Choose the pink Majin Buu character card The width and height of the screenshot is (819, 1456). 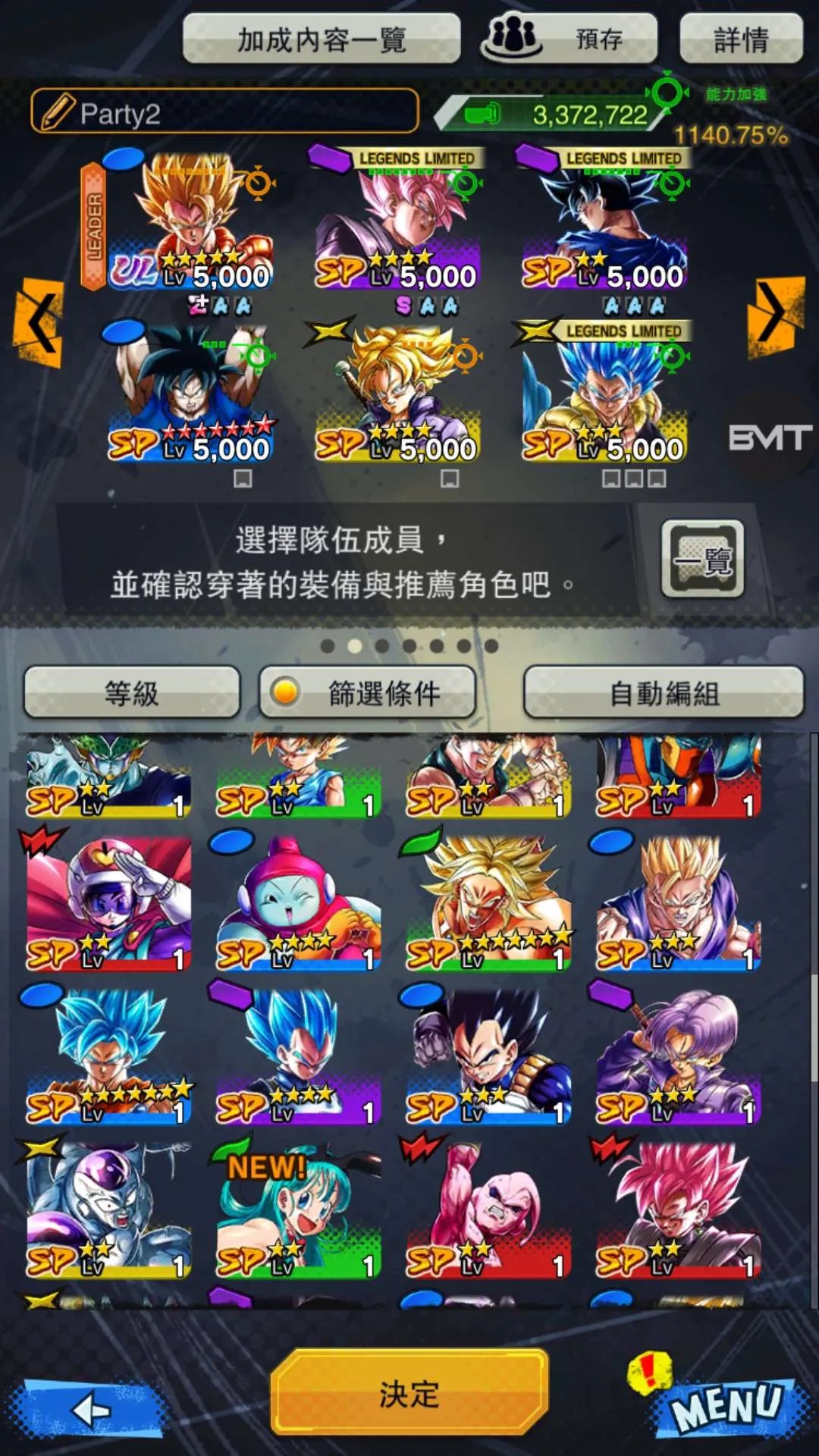coord(488,1210)
